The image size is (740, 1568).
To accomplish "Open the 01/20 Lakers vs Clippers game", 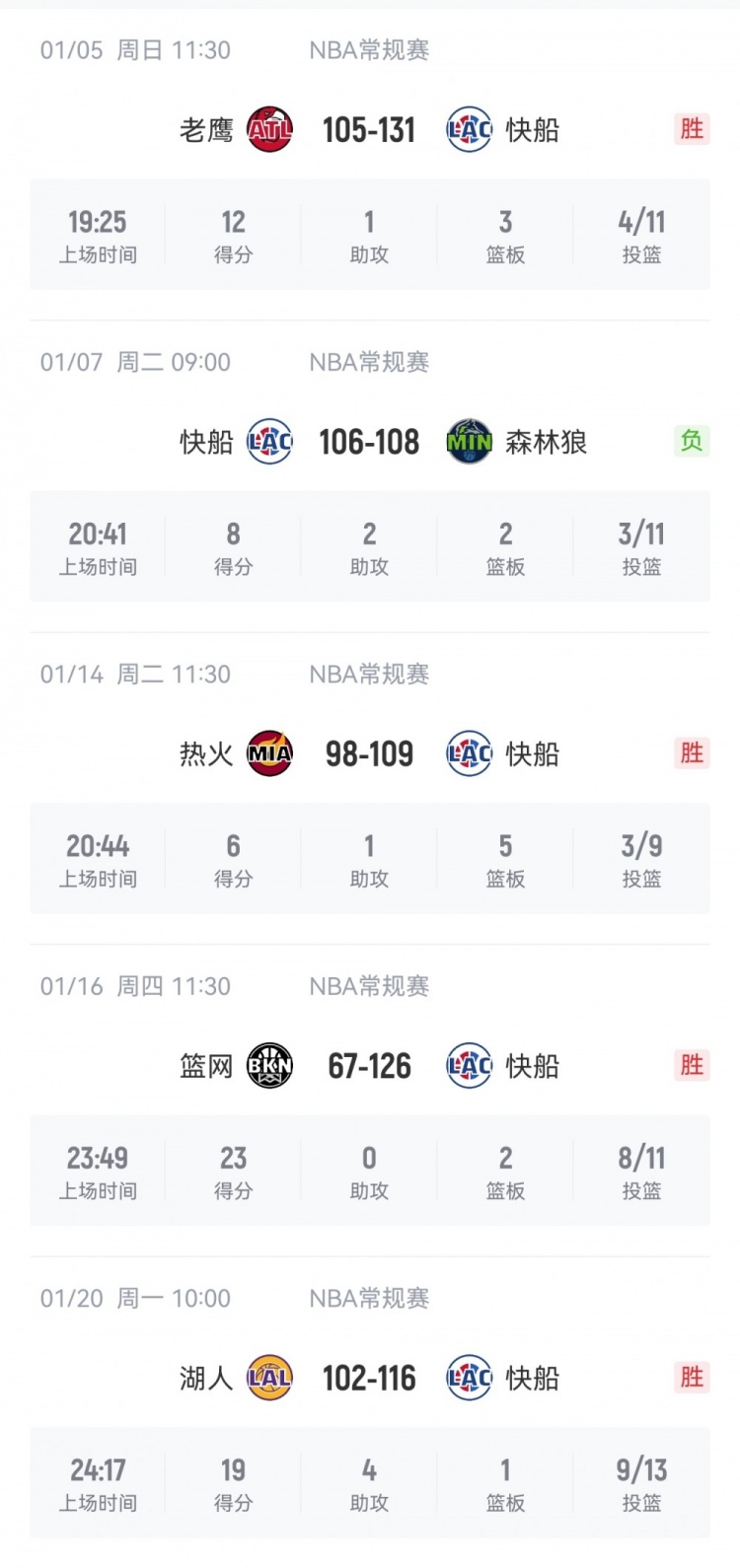I will (x=369, y=1378).
